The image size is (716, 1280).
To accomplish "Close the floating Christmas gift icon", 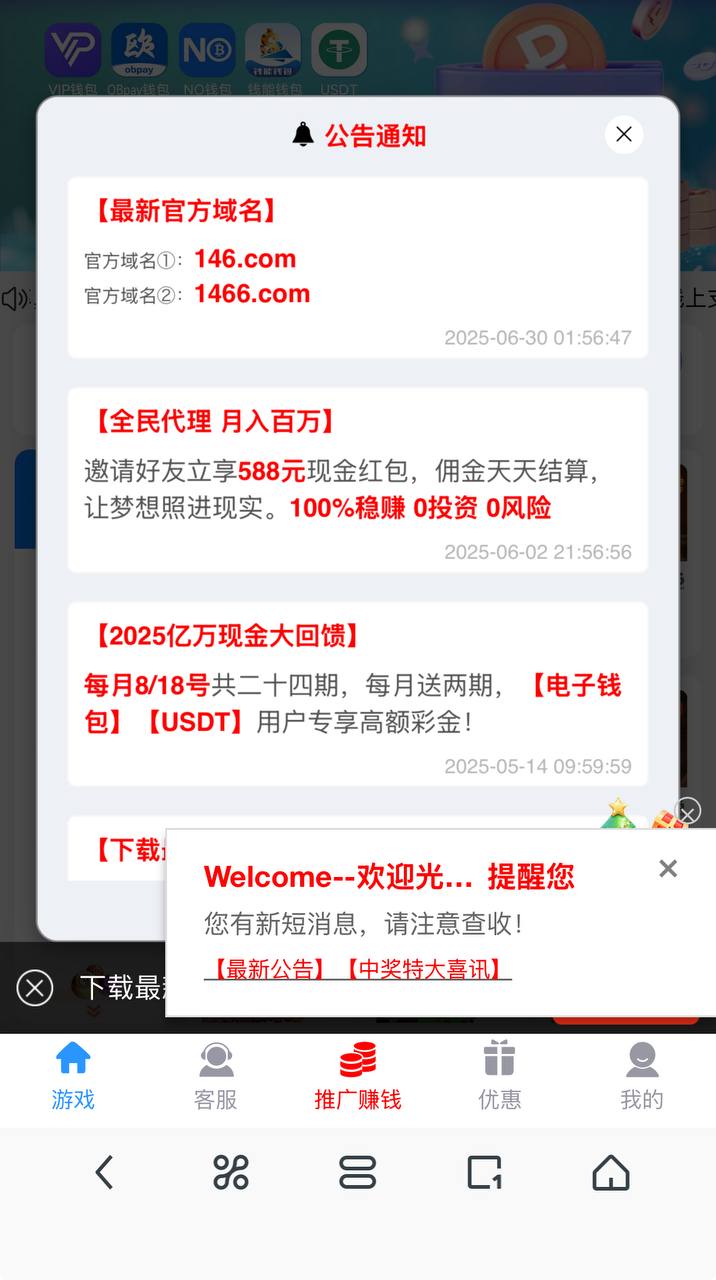I will [688, 810].
